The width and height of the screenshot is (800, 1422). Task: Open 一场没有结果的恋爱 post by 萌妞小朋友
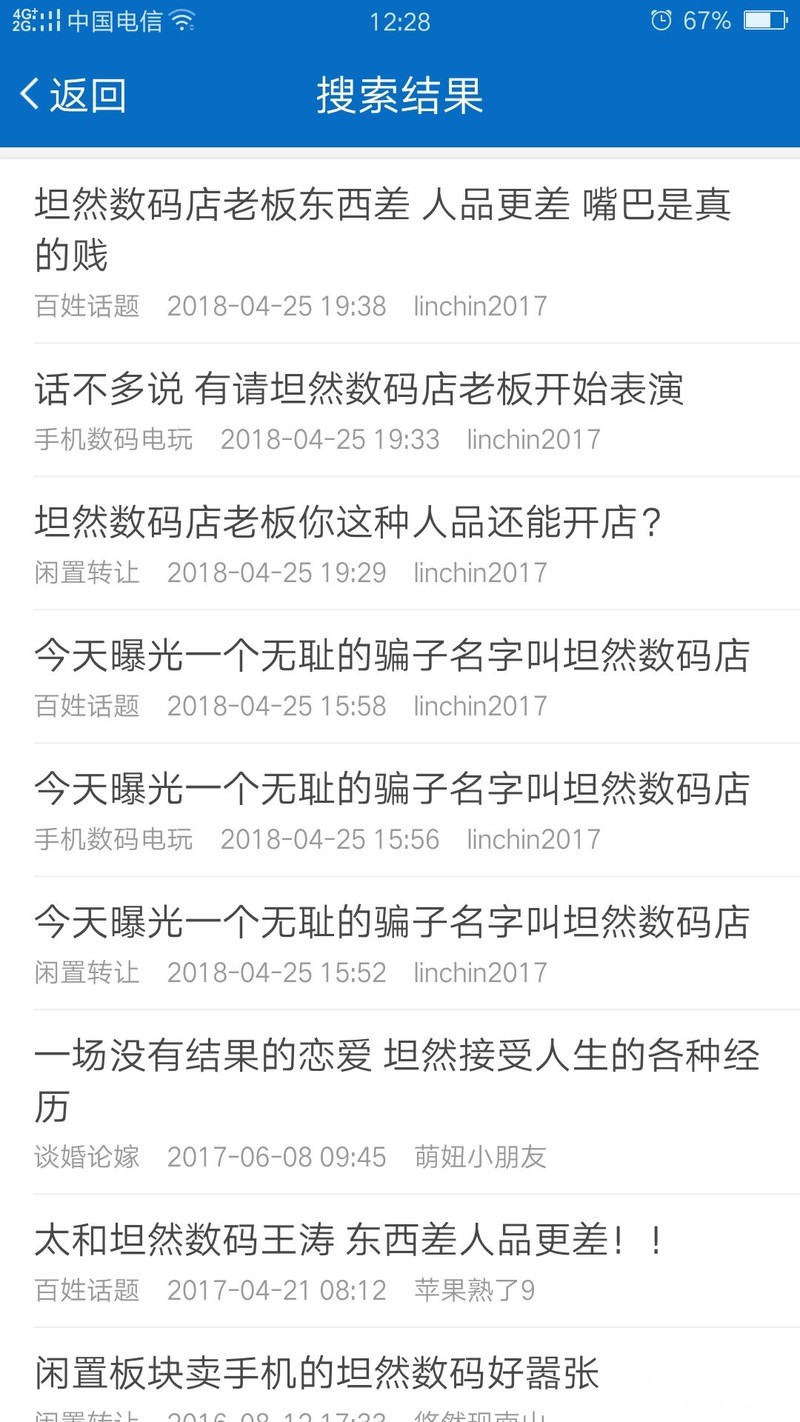coord(400,1101)
